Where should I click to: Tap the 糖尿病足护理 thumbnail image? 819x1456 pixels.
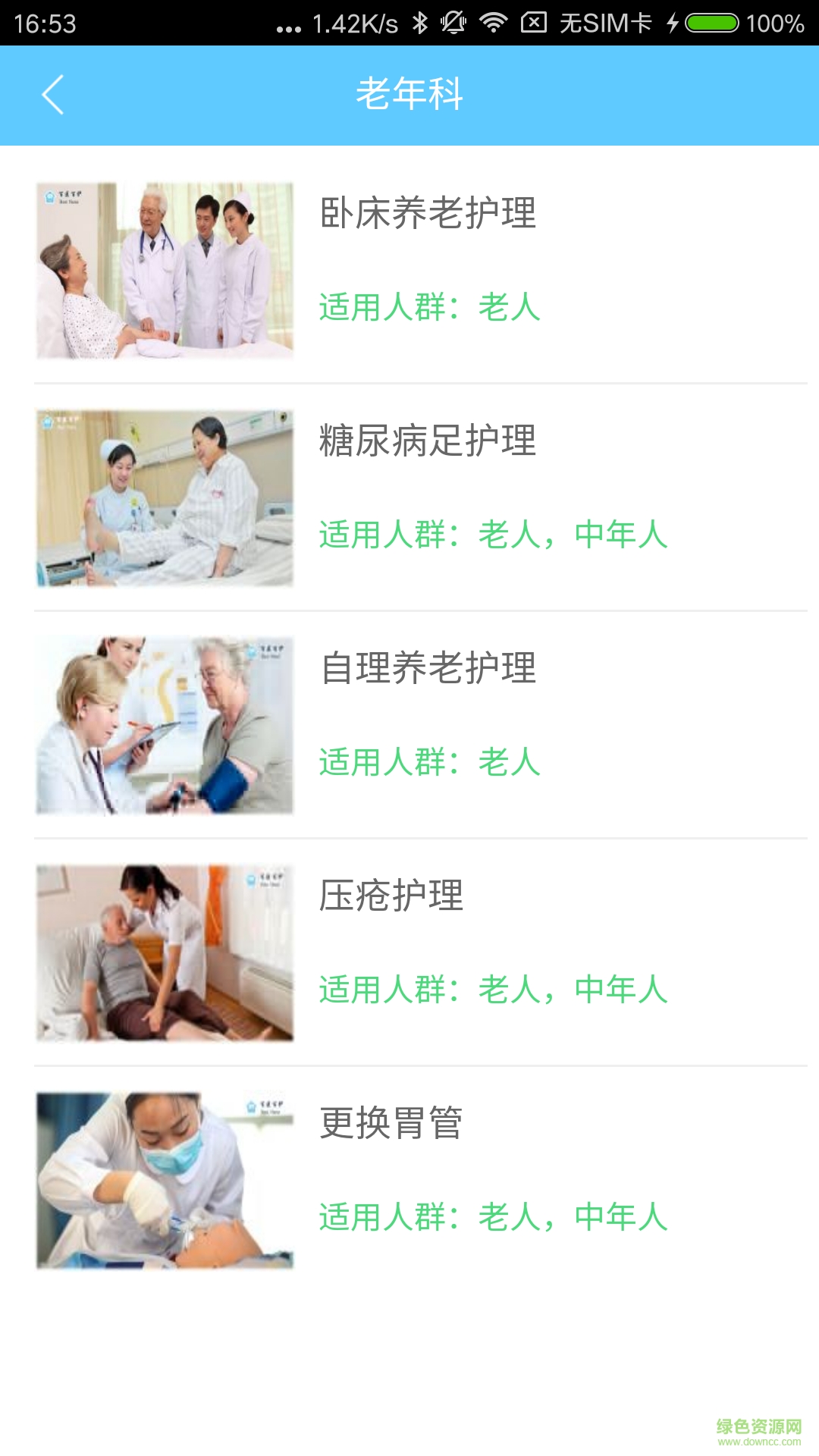pyautogui.click(x=164, y=497)
